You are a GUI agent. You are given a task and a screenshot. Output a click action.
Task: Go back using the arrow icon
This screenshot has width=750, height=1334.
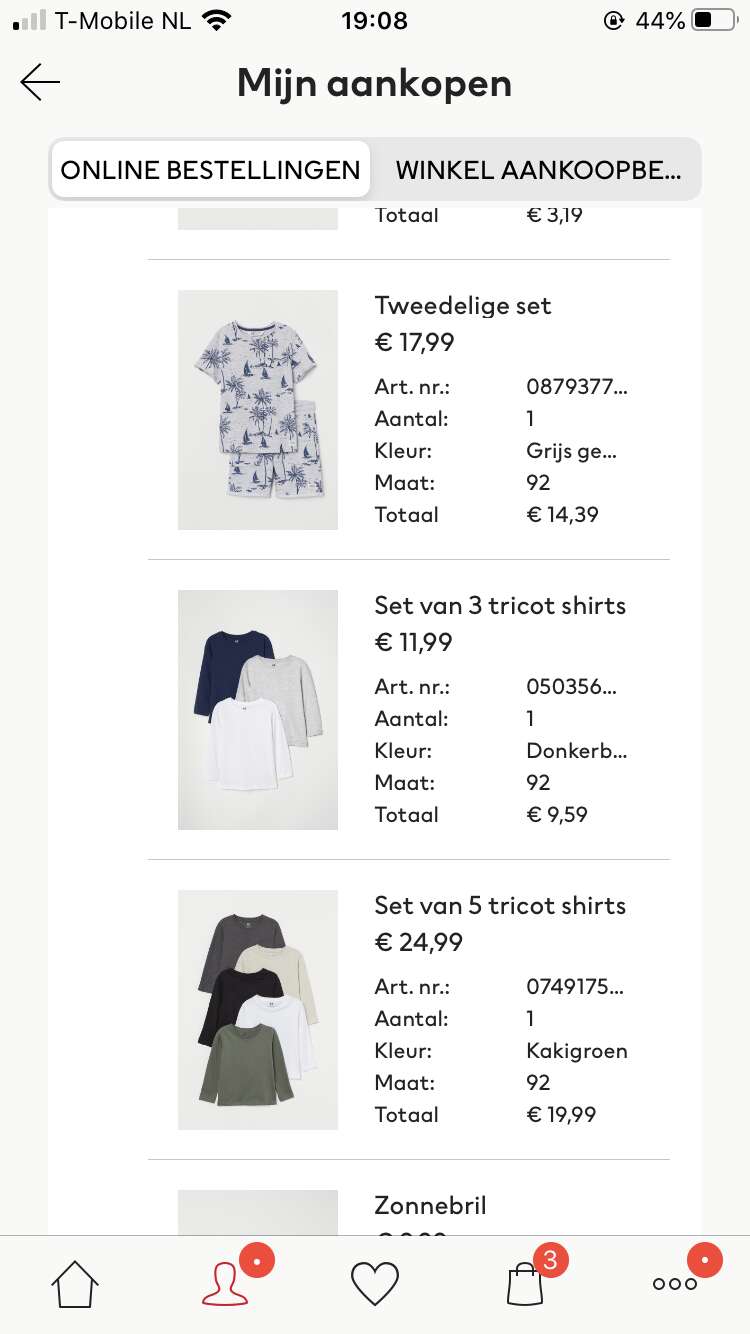tap(40, 82)
